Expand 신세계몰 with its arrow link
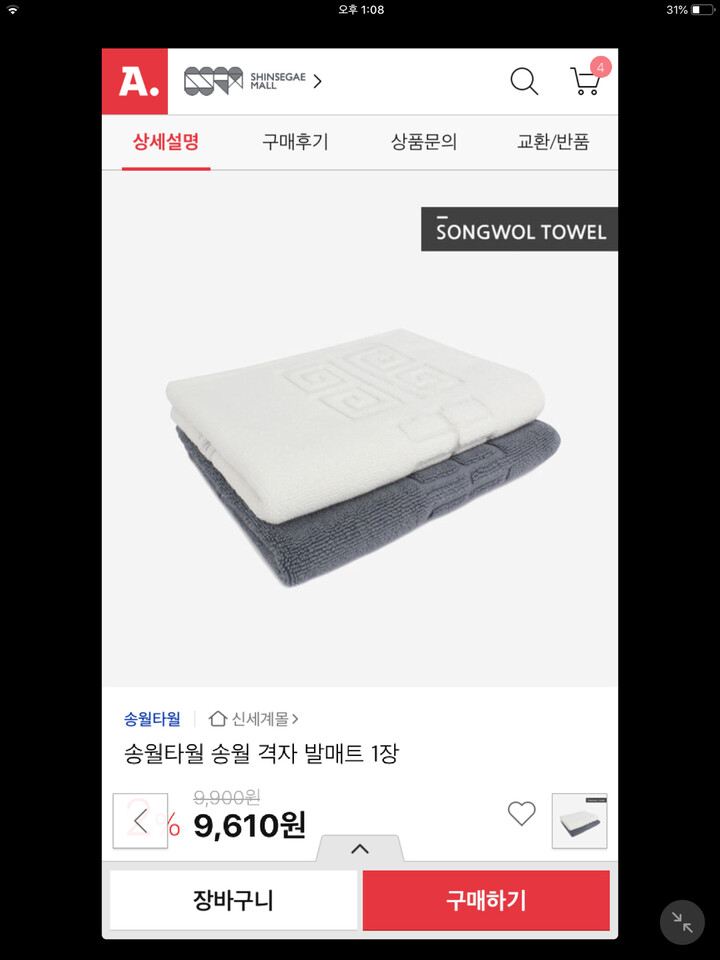Viewport: 720px width, 960px height. point(296,718)
